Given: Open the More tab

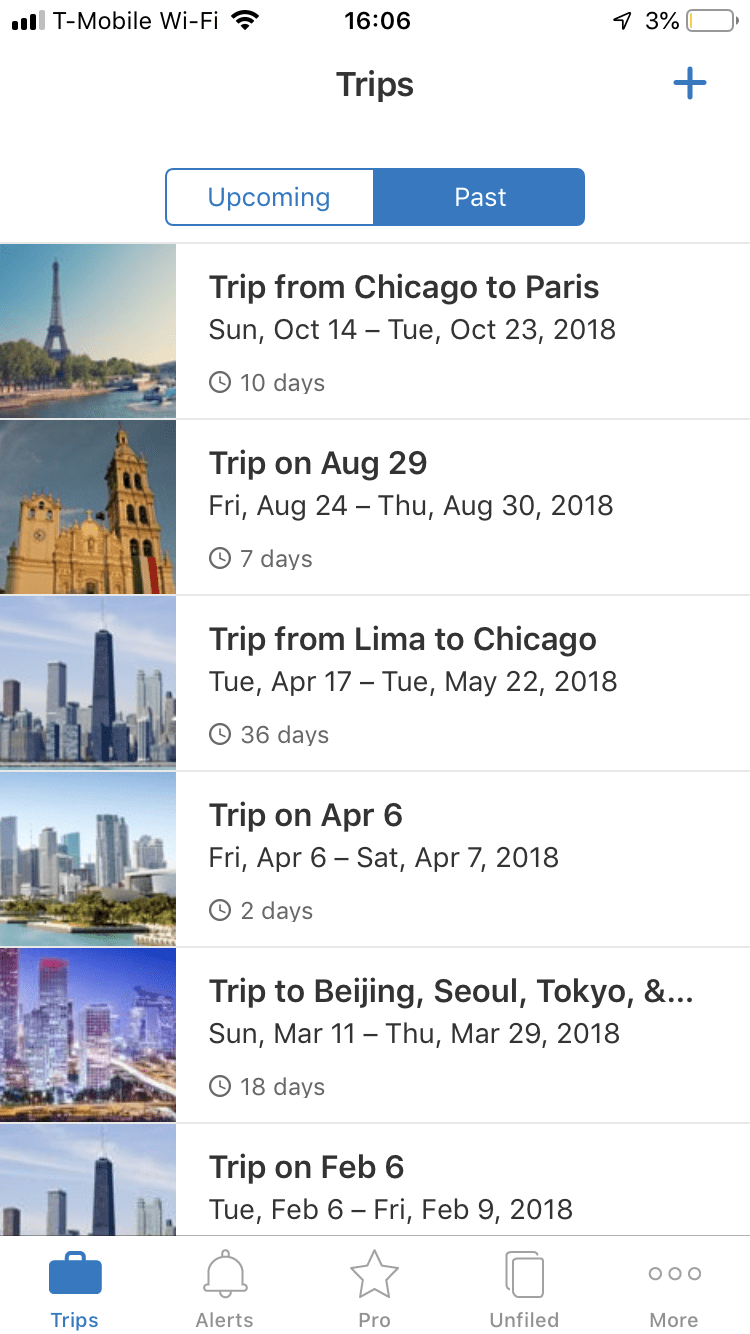Looking at the screenshot, I should point(674,1290).
